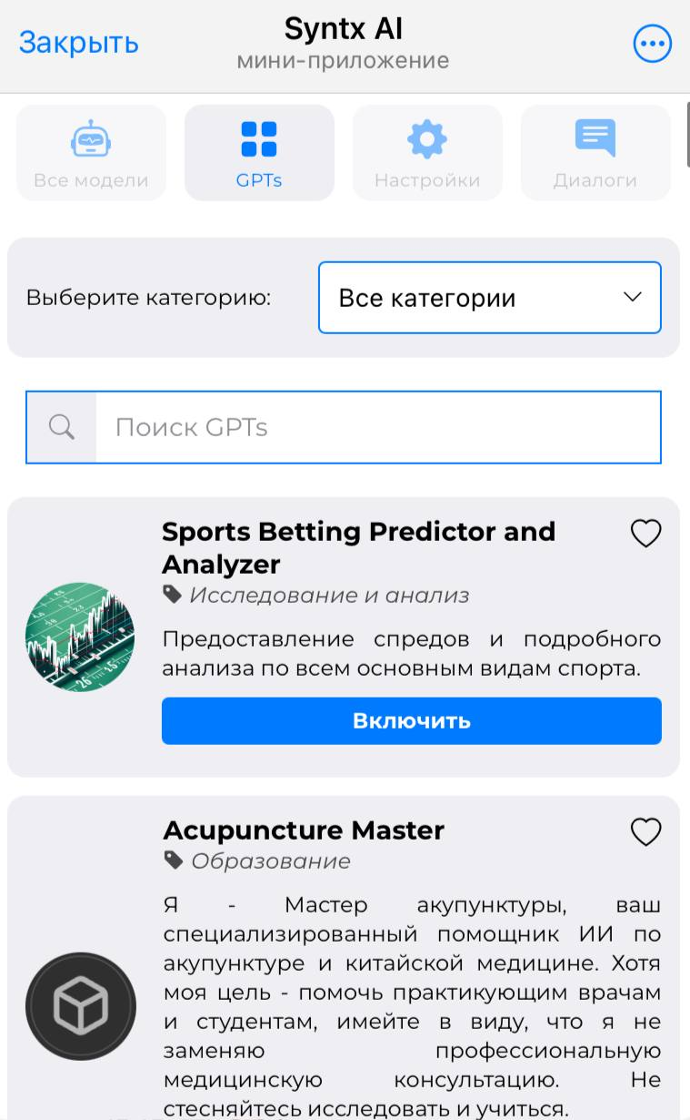690x1120 pixels.
Task: Open the Acupuncture Master card
Action: pyautogui.click(x=304, y=831)
